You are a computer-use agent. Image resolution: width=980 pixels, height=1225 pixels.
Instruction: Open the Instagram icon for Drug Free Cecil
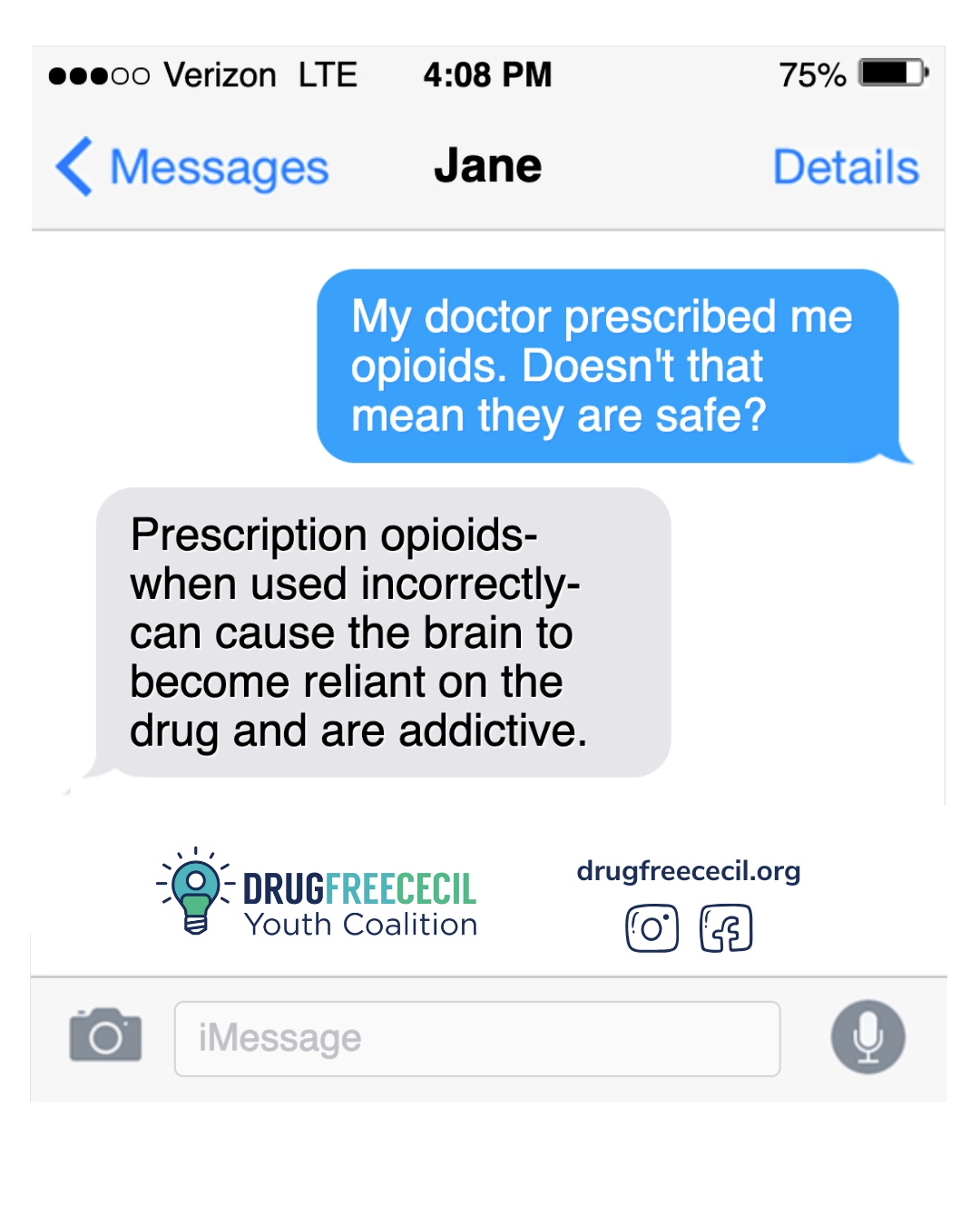(x=652, y=927)
